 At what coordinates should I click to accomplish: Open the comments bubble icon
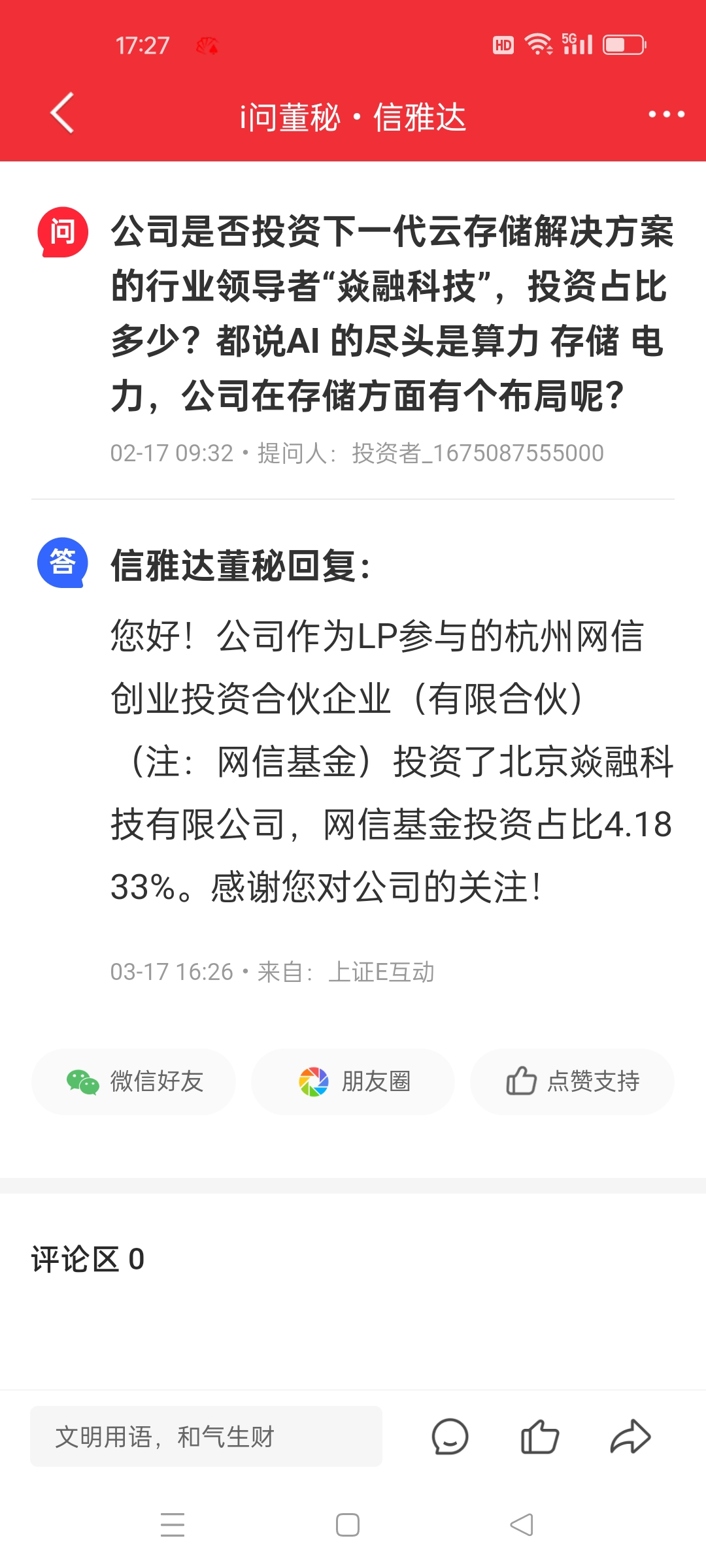[450, 1437]
